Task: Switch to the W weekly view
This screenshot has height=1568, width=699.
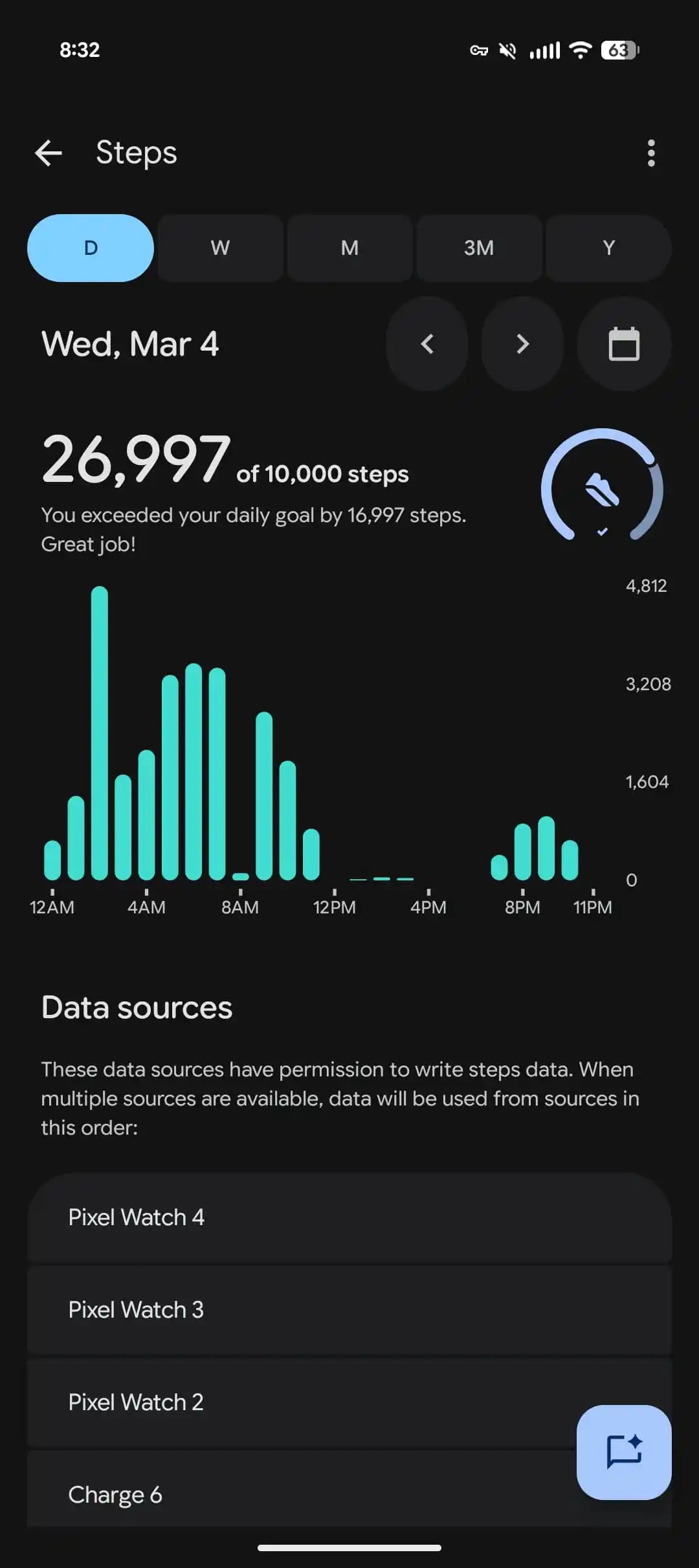Action: coord(220,248)
